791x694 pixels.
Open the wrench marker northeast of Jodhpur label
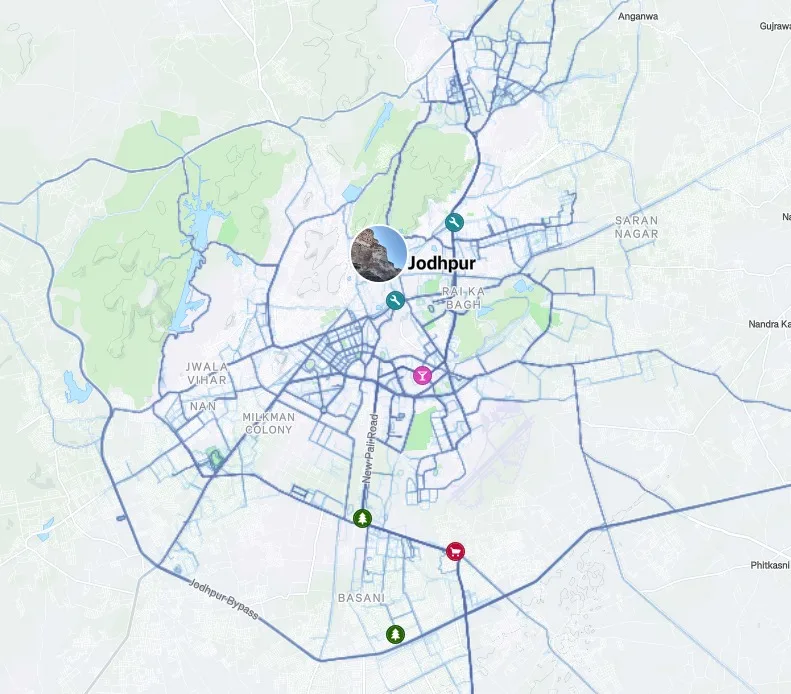click(454, 223)
